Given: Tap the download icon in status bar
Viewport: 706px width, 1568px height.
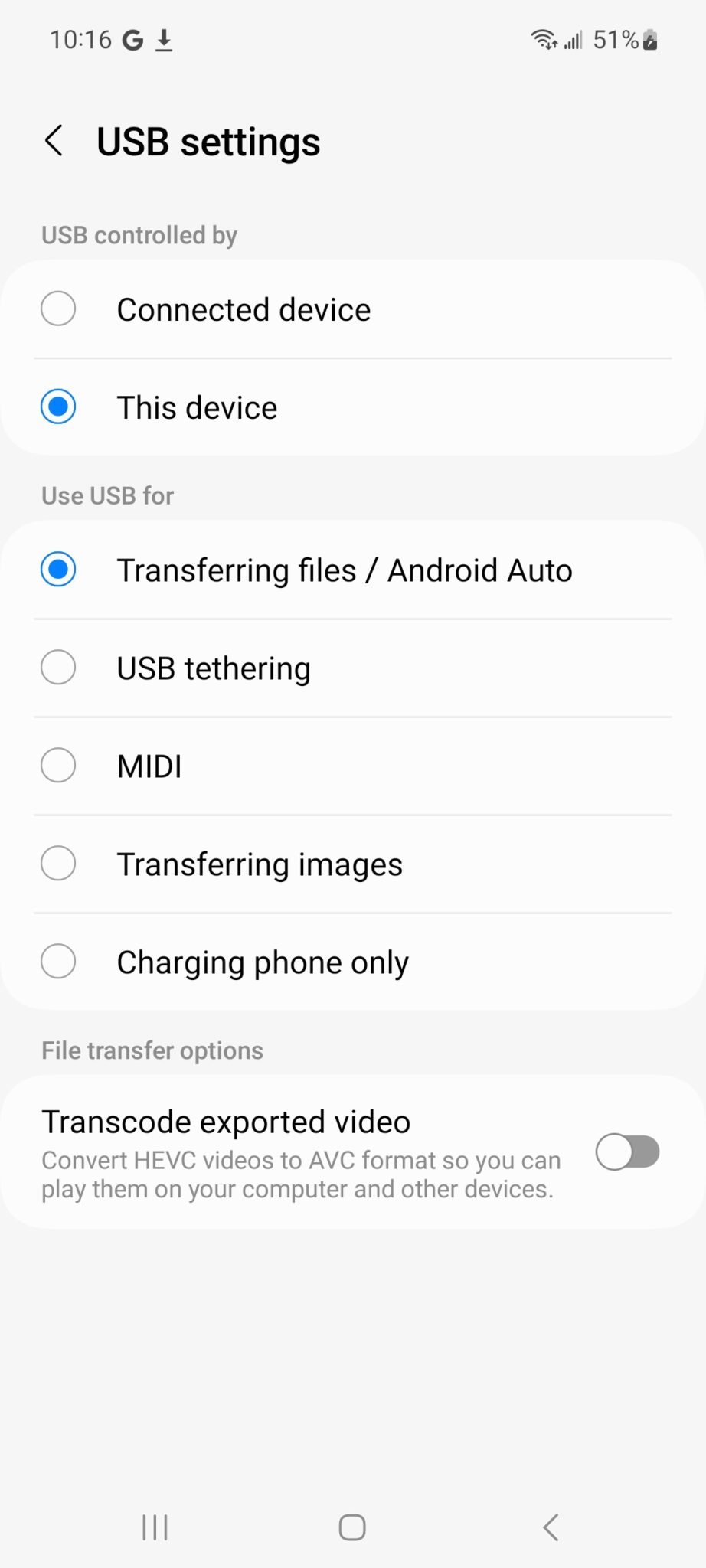Looking at the screenshot, I should click(165, 40).
